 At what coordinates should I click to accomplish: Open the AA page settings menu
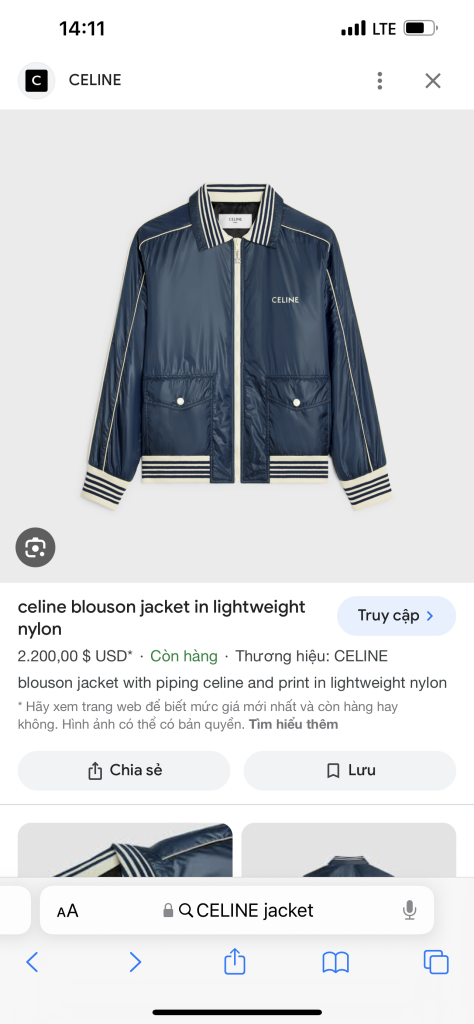pyautogui.click(x=67, y=910)
